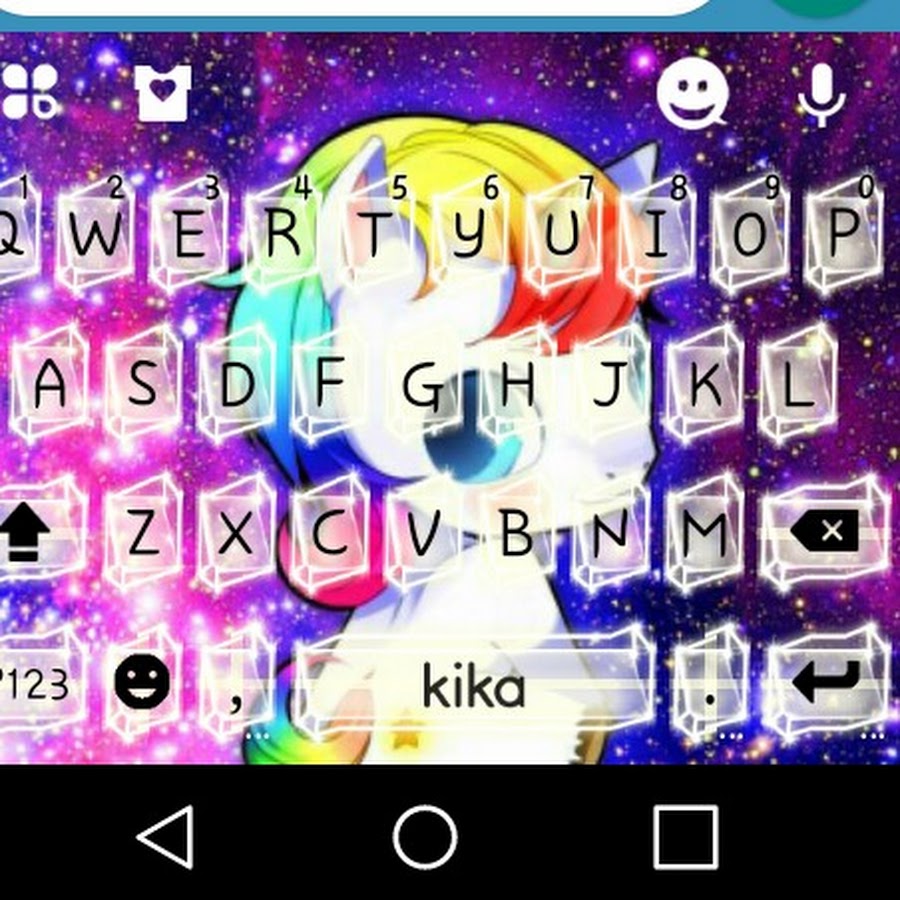The height and width of the screenshot is (900, 900).
Task: Type the period key
Action: 710,688
